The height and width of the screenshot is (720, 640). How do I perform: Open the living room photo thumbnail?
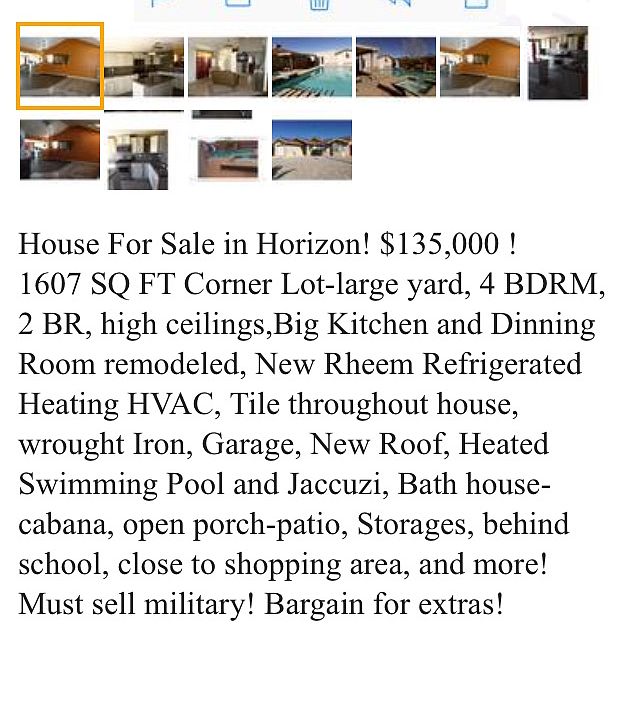point(228,67)
